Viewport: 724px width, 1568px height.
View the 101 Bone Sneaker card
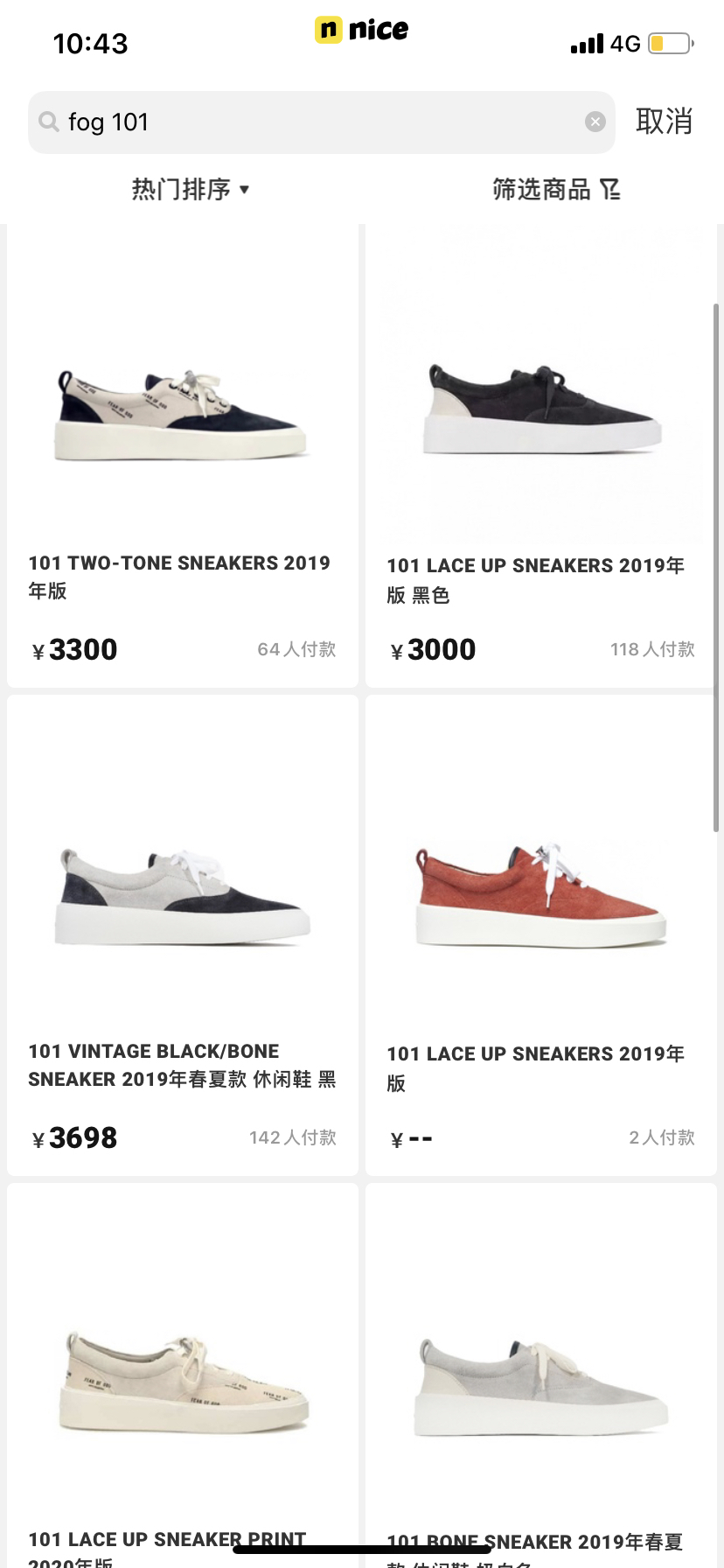pyautogui.click(x=541, y=1382)
